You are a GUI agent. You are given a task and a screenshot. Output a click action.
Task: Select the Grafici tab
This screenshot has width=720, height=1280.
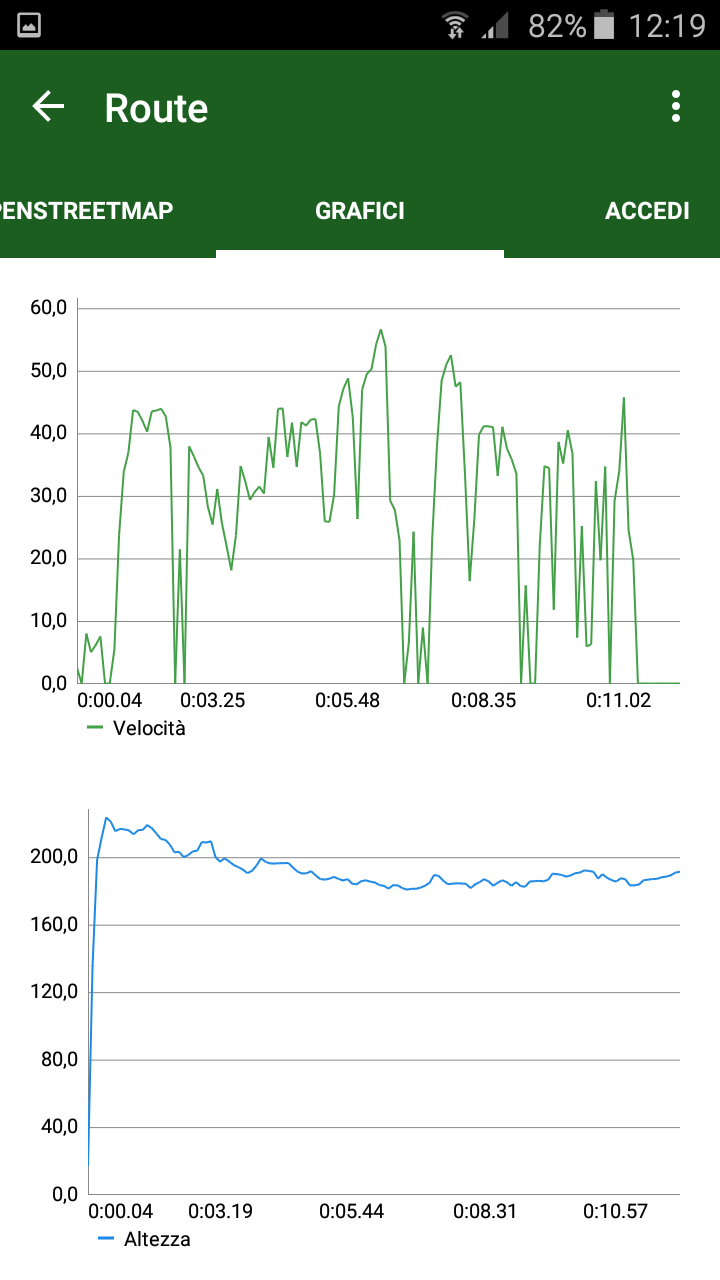[360, 211]
